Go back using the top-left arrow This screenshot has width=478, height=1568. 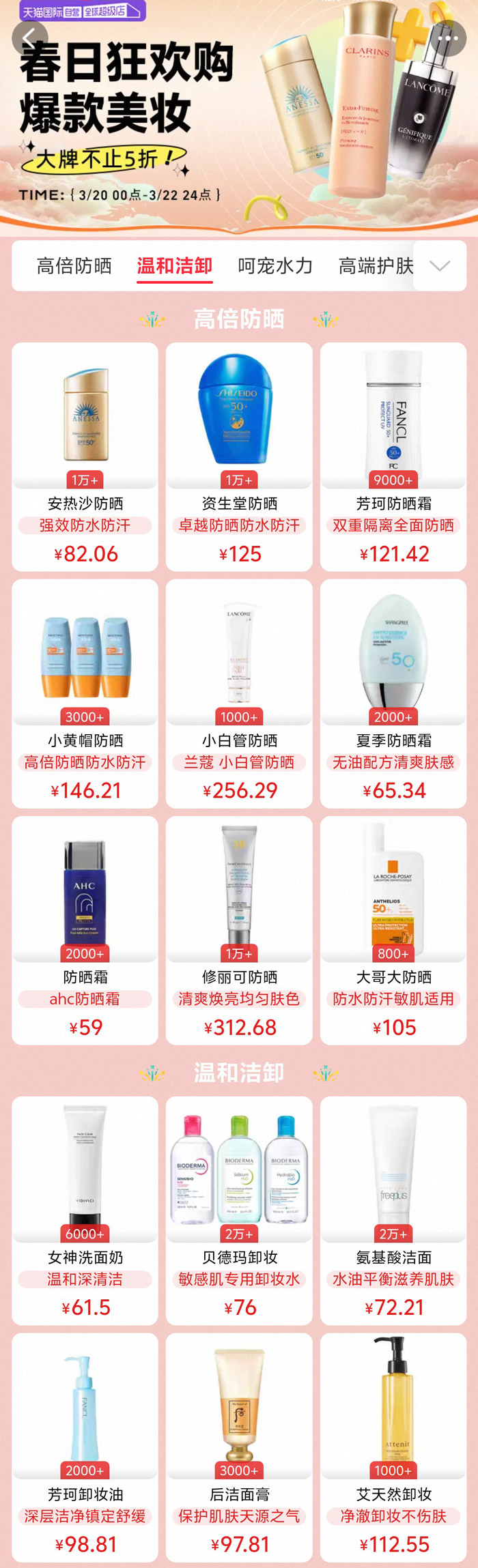click(x=29, y=37)
